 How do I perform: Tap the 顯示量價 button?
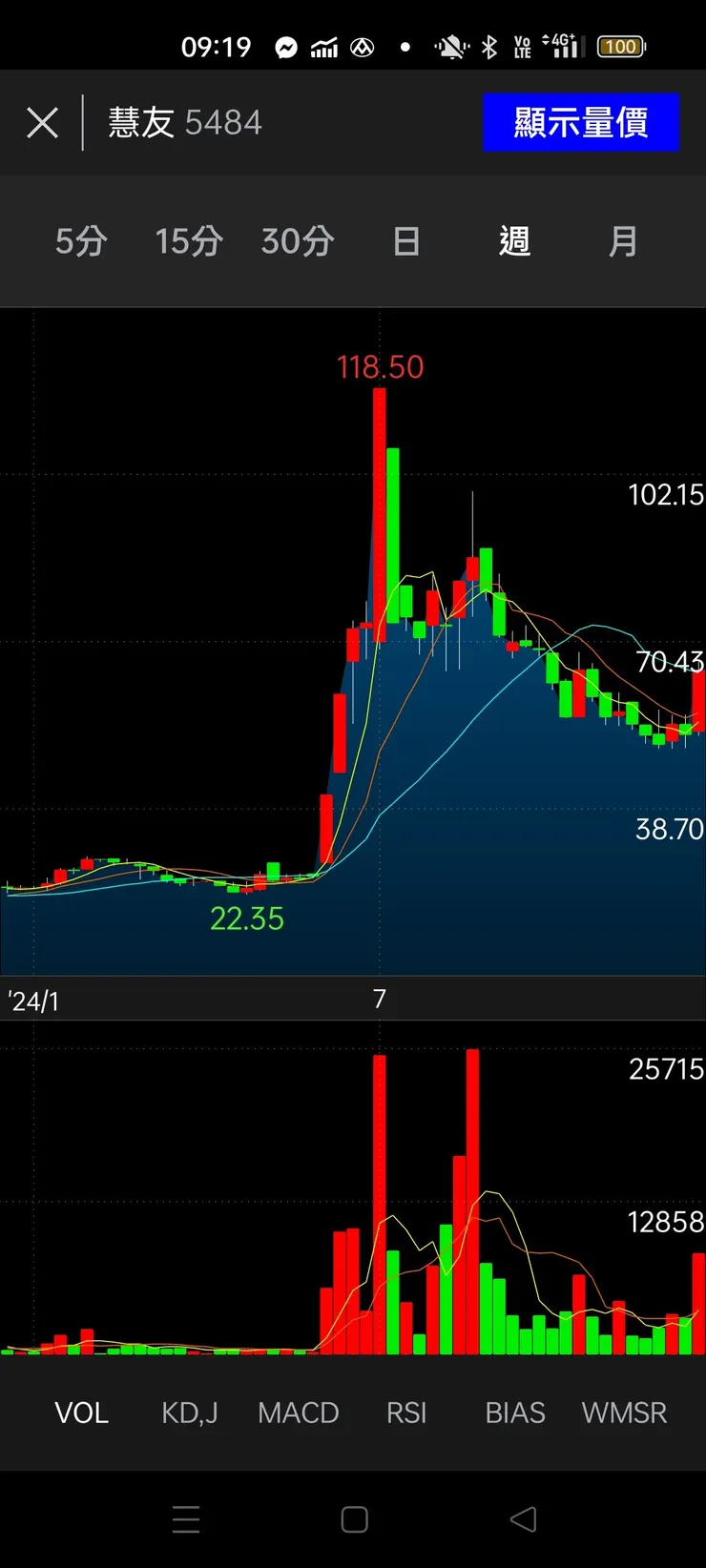[x=580, y=123]
